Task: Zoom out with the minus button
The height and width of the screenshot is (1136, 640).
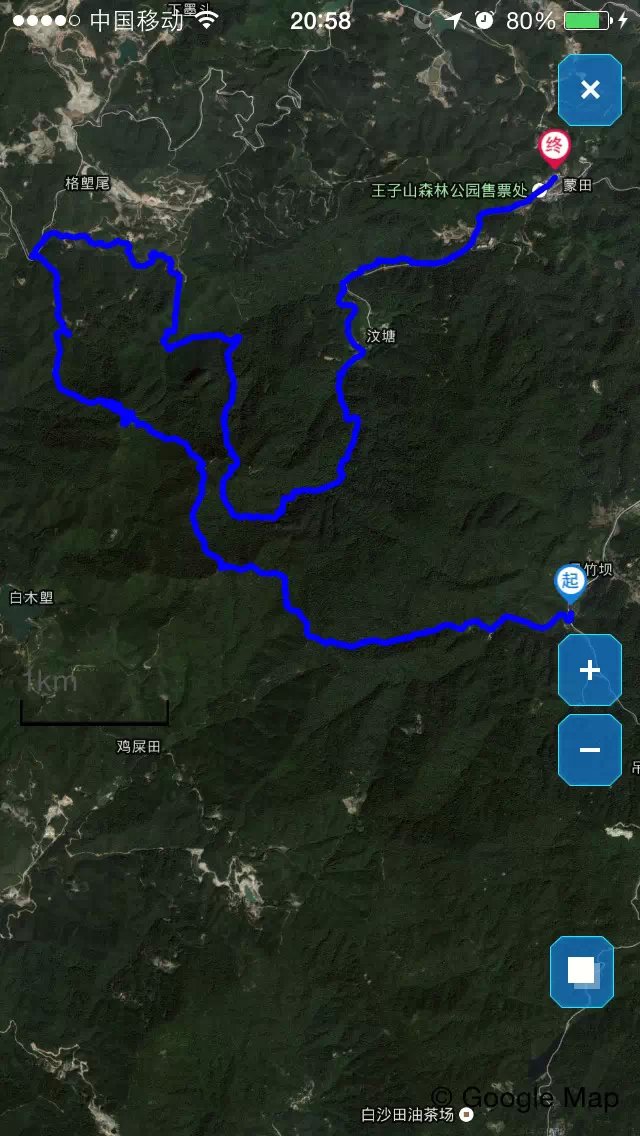Action: point(590,750)
